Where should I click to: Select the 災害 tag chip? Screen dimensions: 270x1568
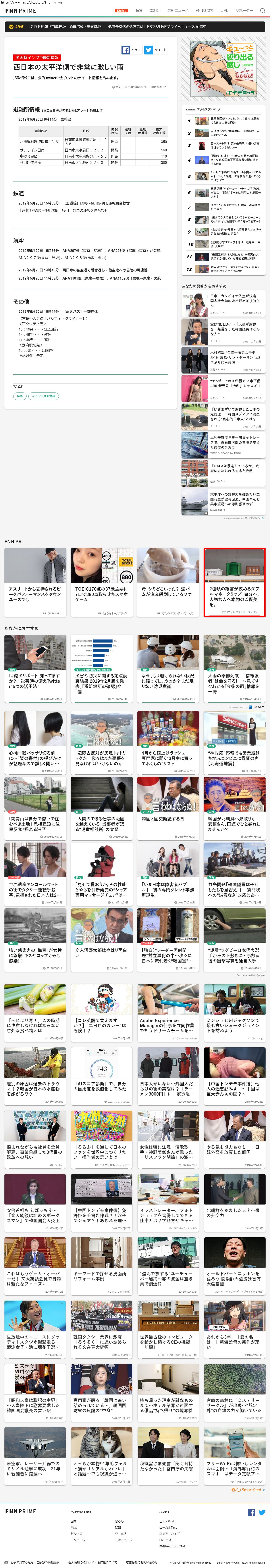tap(19, 396)
